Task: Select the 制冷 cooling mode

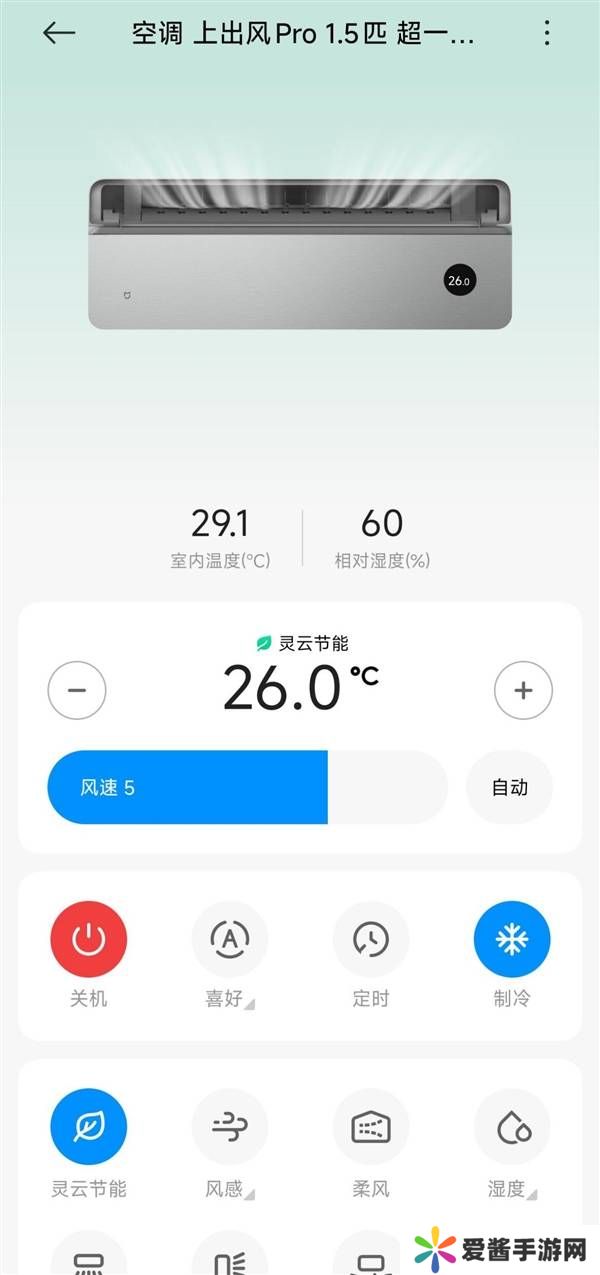Action: tap(512, 940)
